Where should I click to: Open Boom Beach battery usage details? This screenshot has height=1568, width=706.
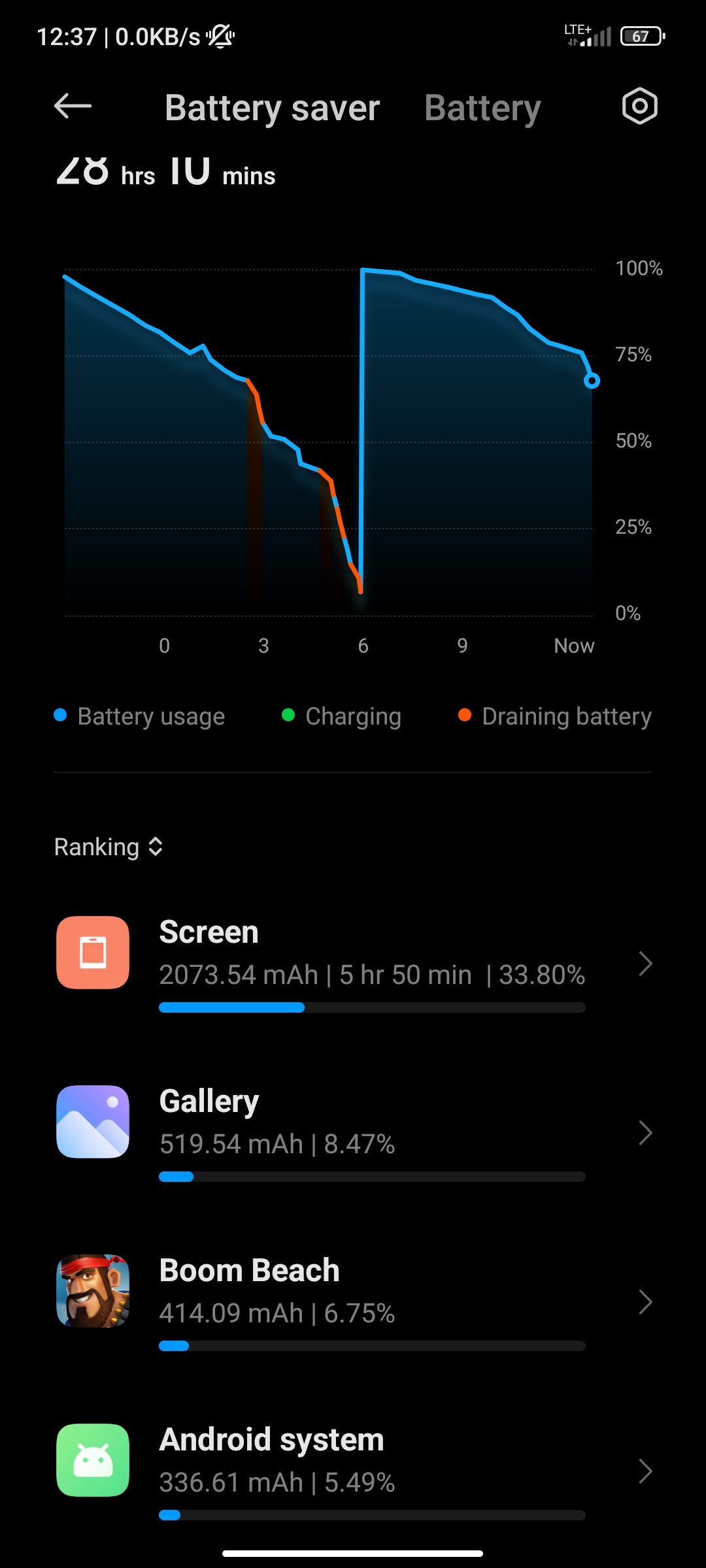tap(353, 1302)
